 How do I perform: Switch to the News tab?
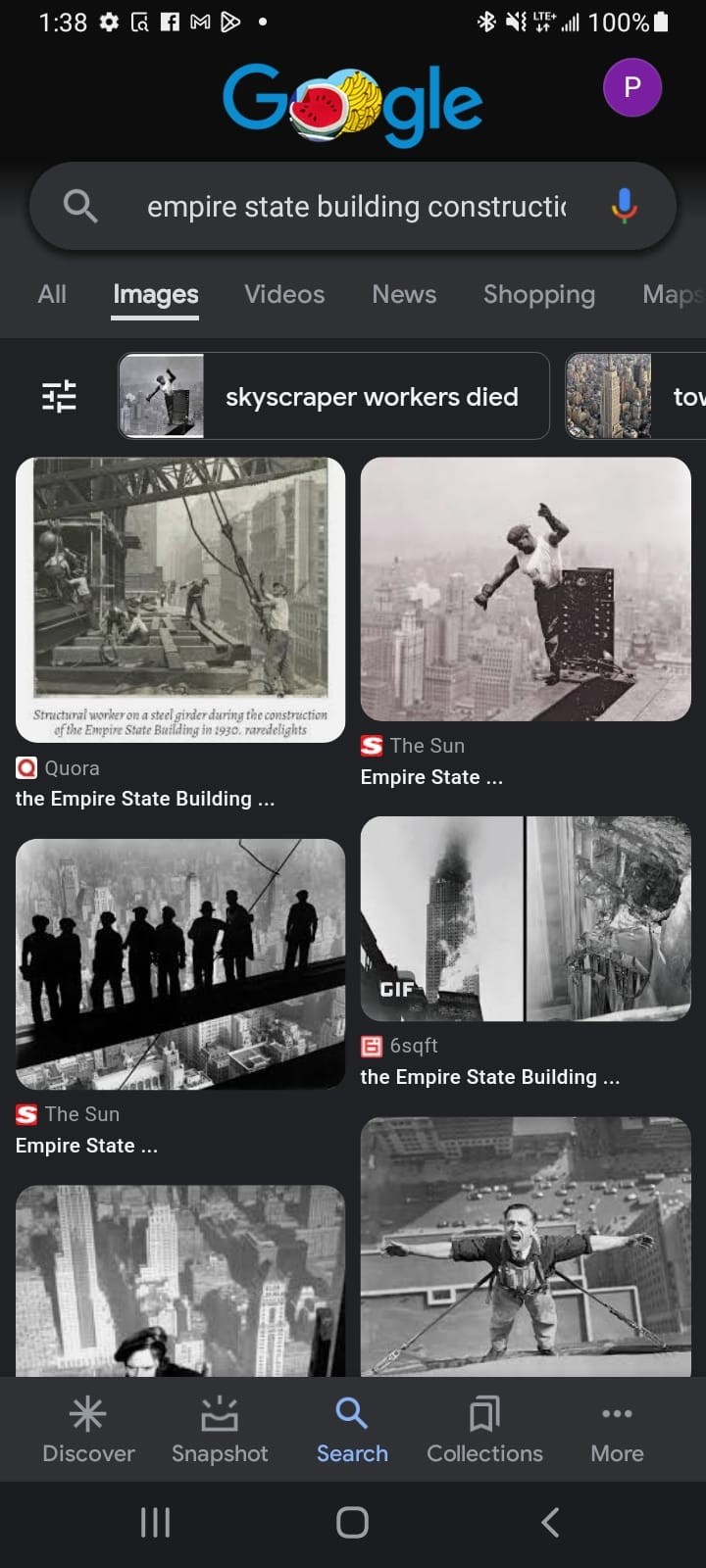(404, 294)
